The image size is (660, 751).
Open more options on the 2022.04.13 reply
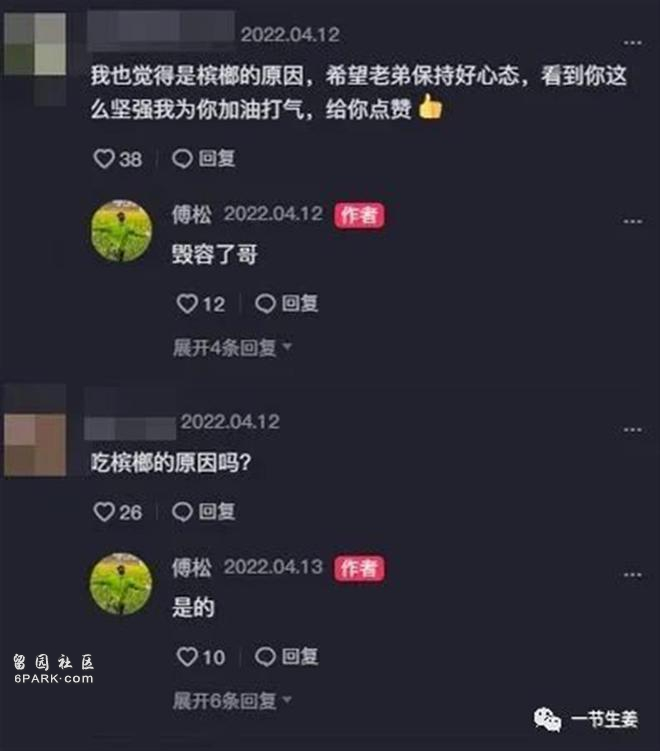tap(632, 574)
